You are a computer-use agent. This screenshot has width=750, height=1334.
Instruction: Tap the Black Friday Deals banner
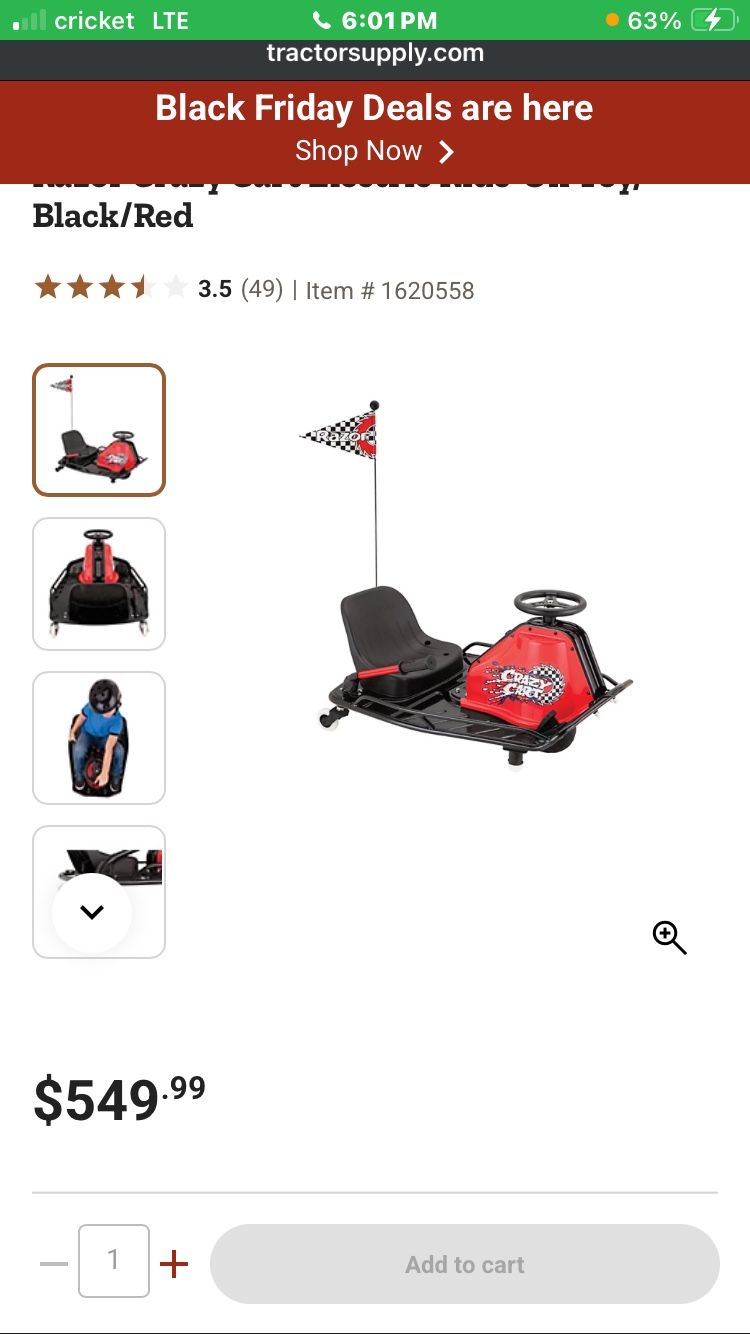[x=374, y=107]
